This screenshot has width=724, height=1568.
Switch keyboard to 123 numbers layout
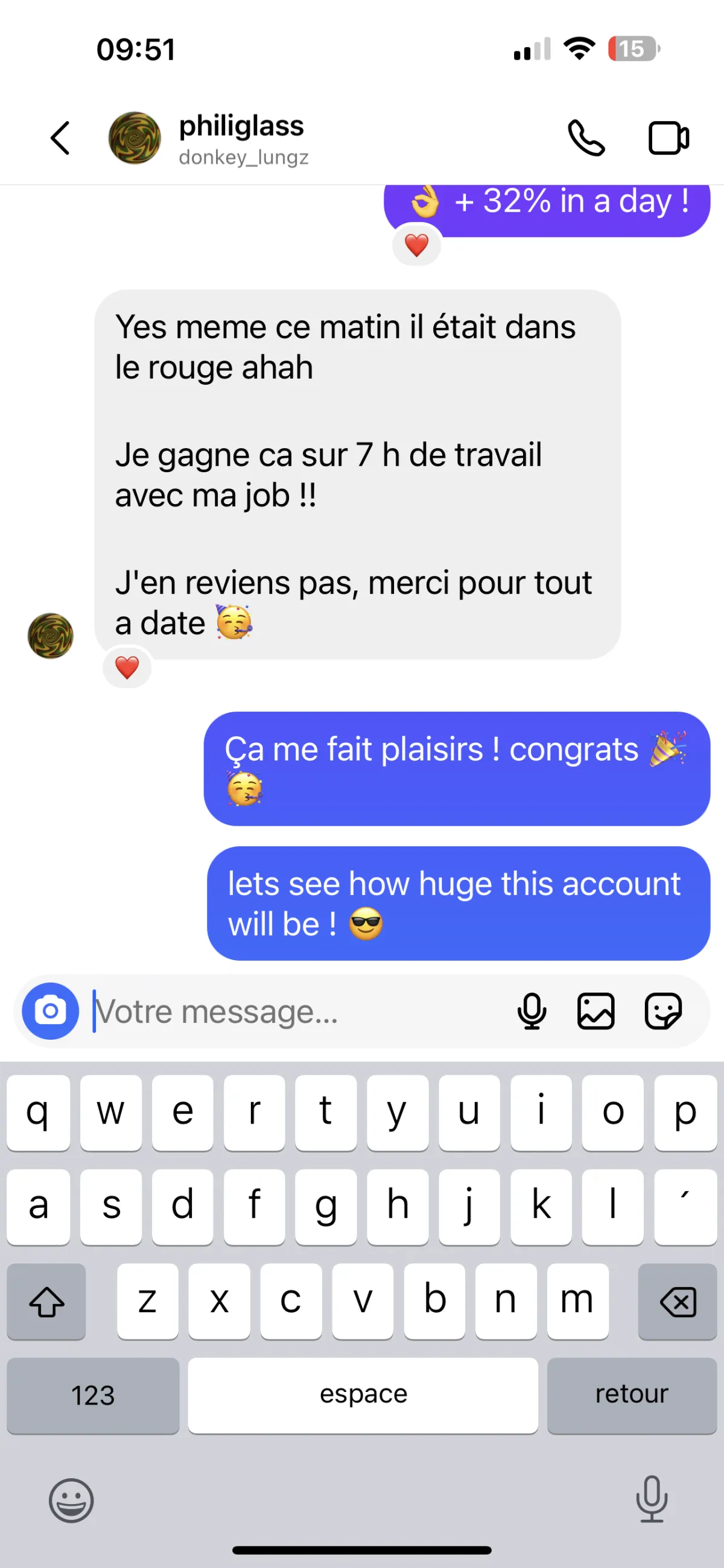tap(92, 1394)
